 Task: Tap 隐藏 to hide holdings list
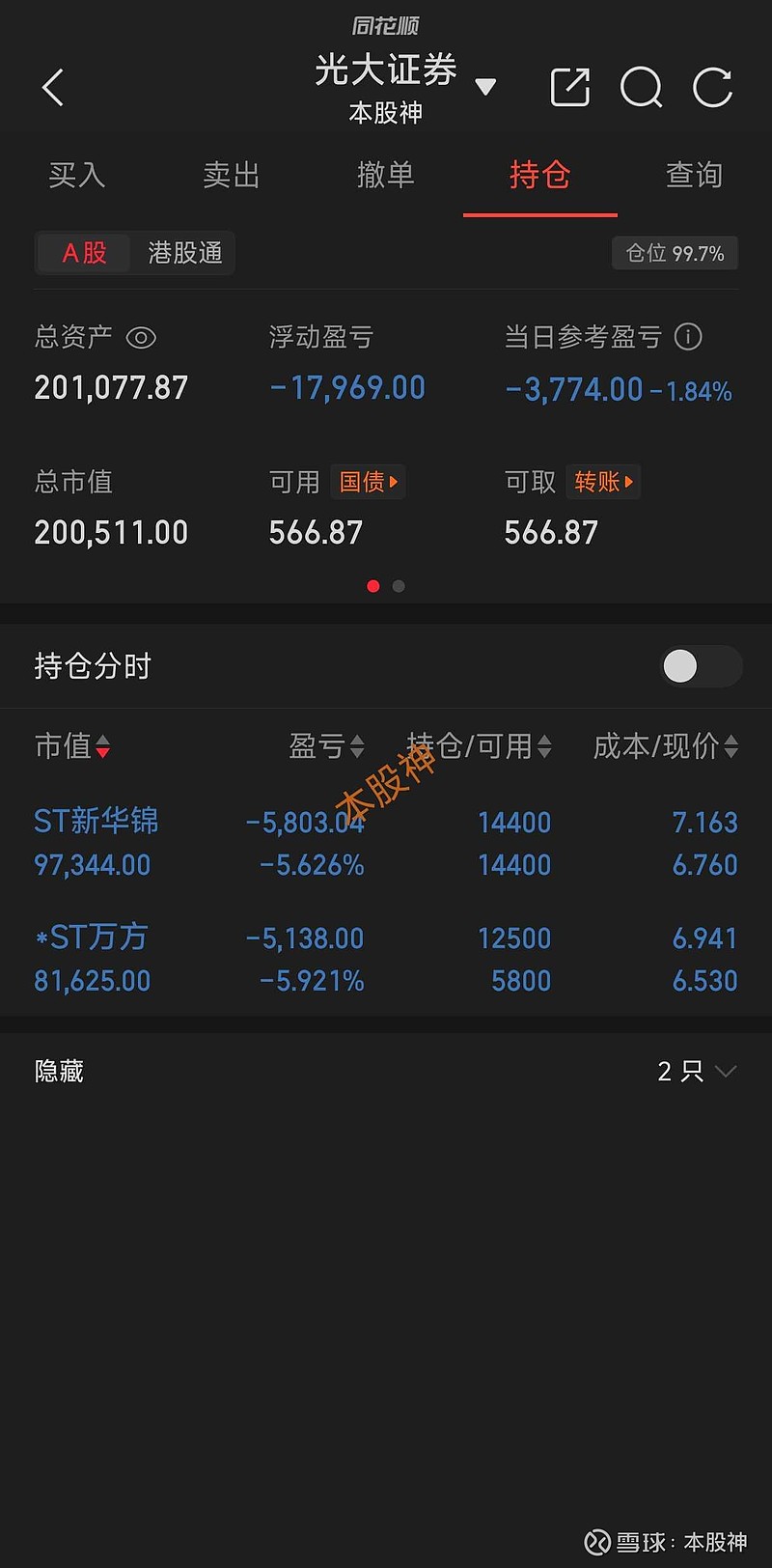pyautogui.click(x=60, y=1071)
